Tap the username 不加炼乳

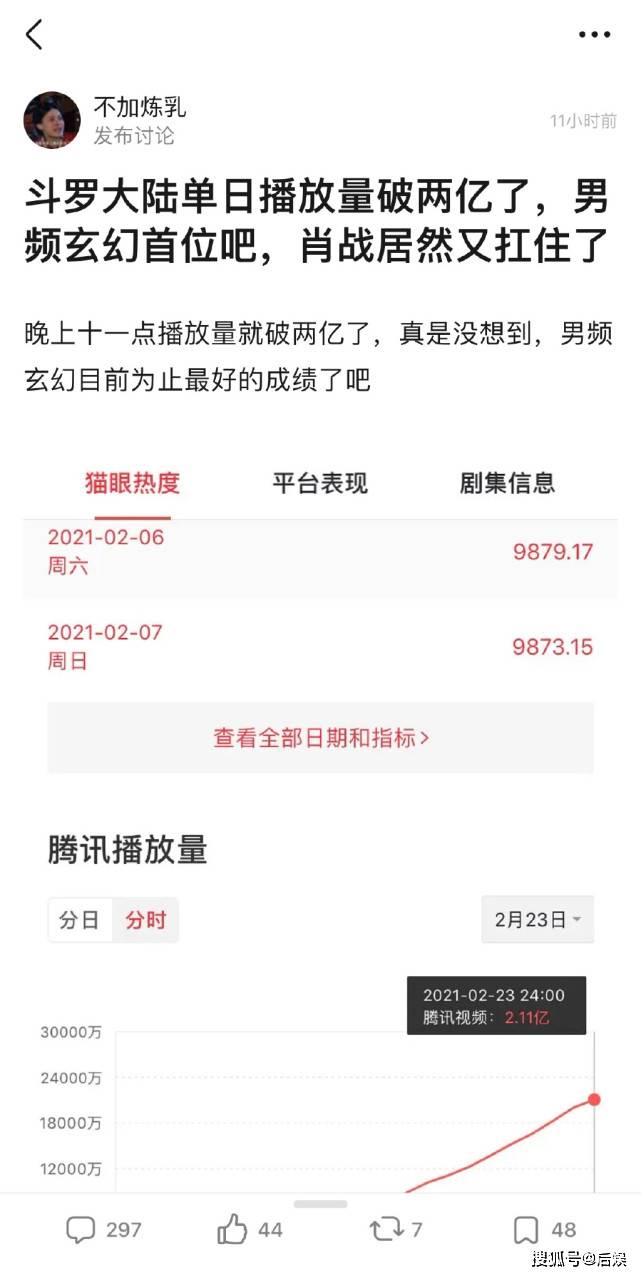pos(140,107)
